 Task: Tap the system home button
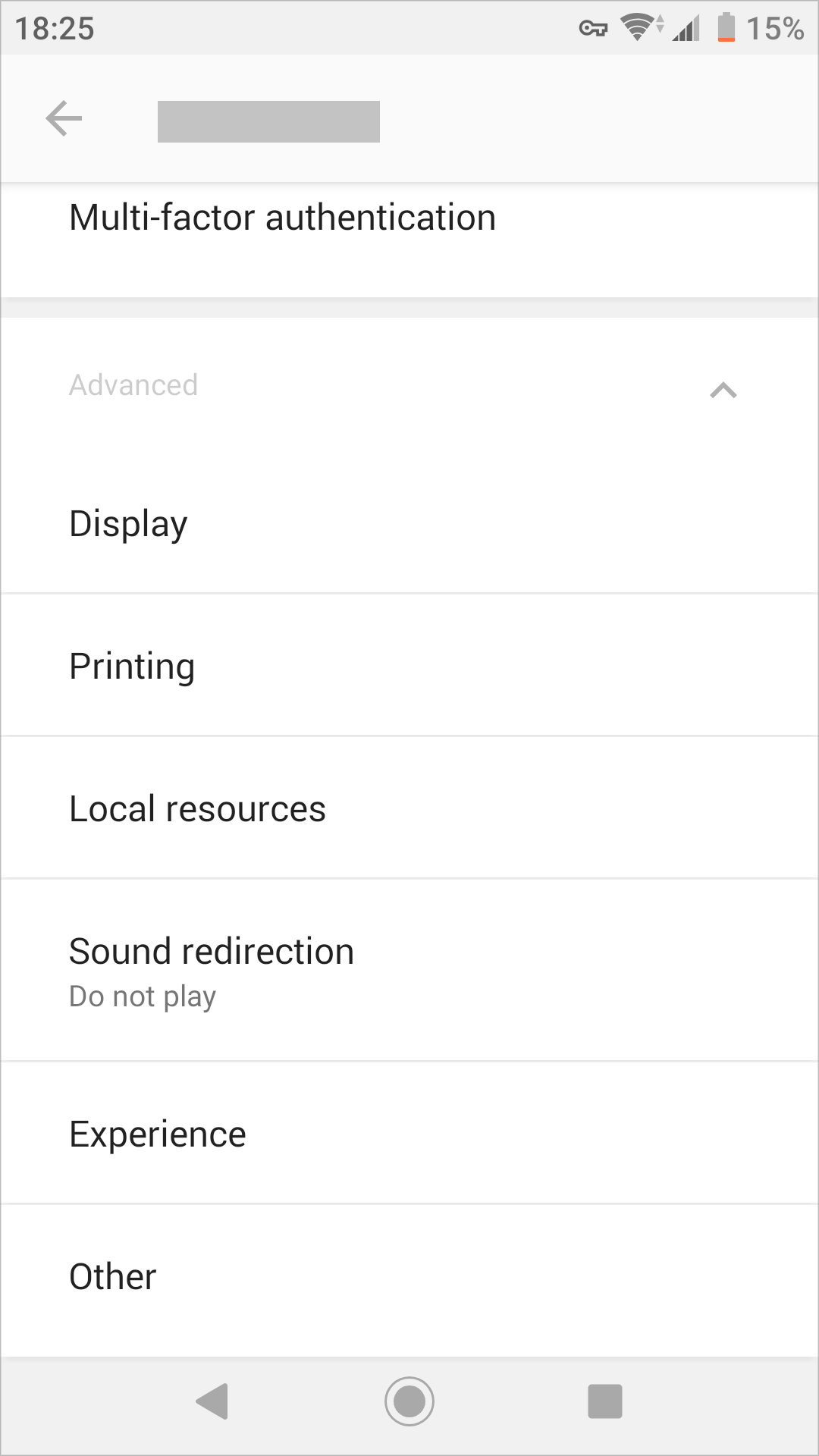coord(409,1401)
